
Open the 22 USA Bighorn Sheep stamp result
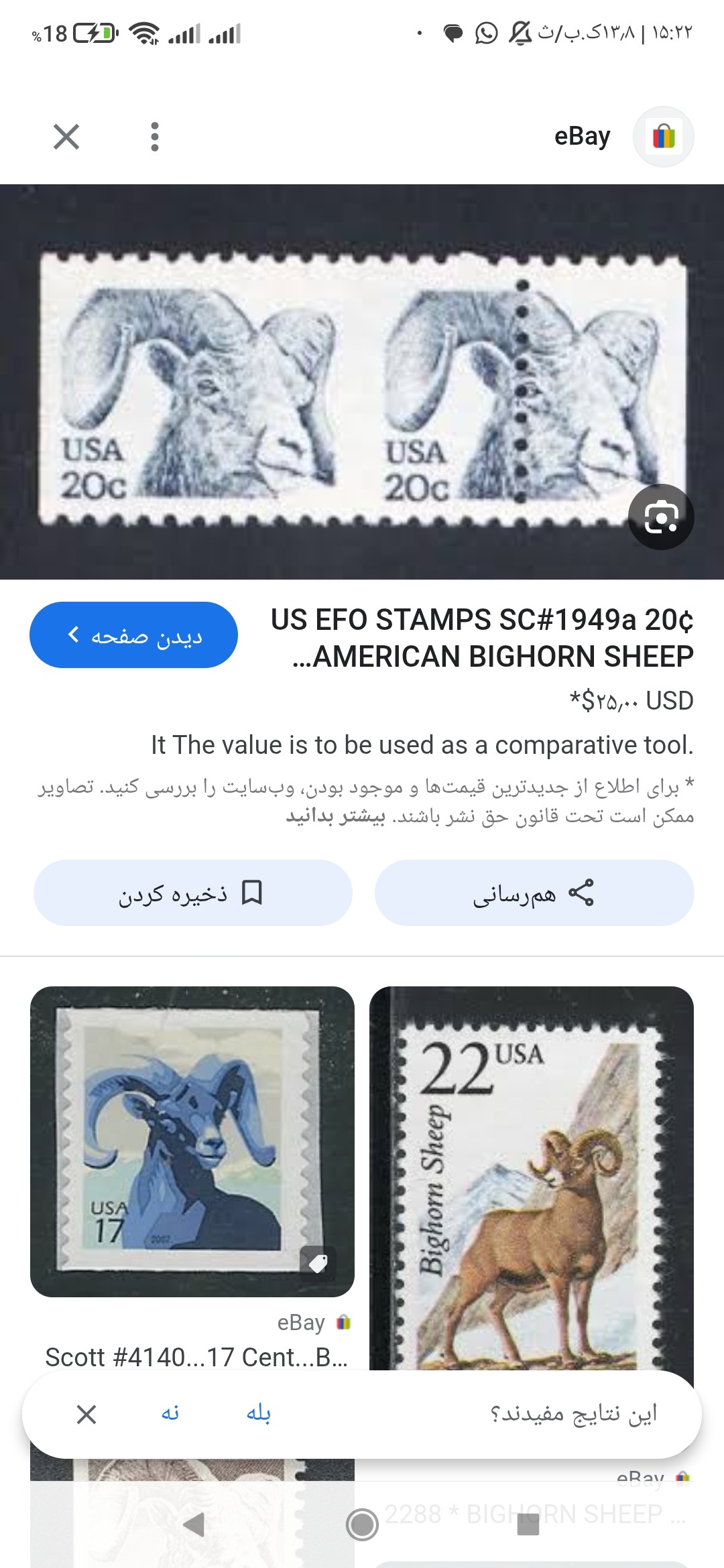(x=532, y=1178)
